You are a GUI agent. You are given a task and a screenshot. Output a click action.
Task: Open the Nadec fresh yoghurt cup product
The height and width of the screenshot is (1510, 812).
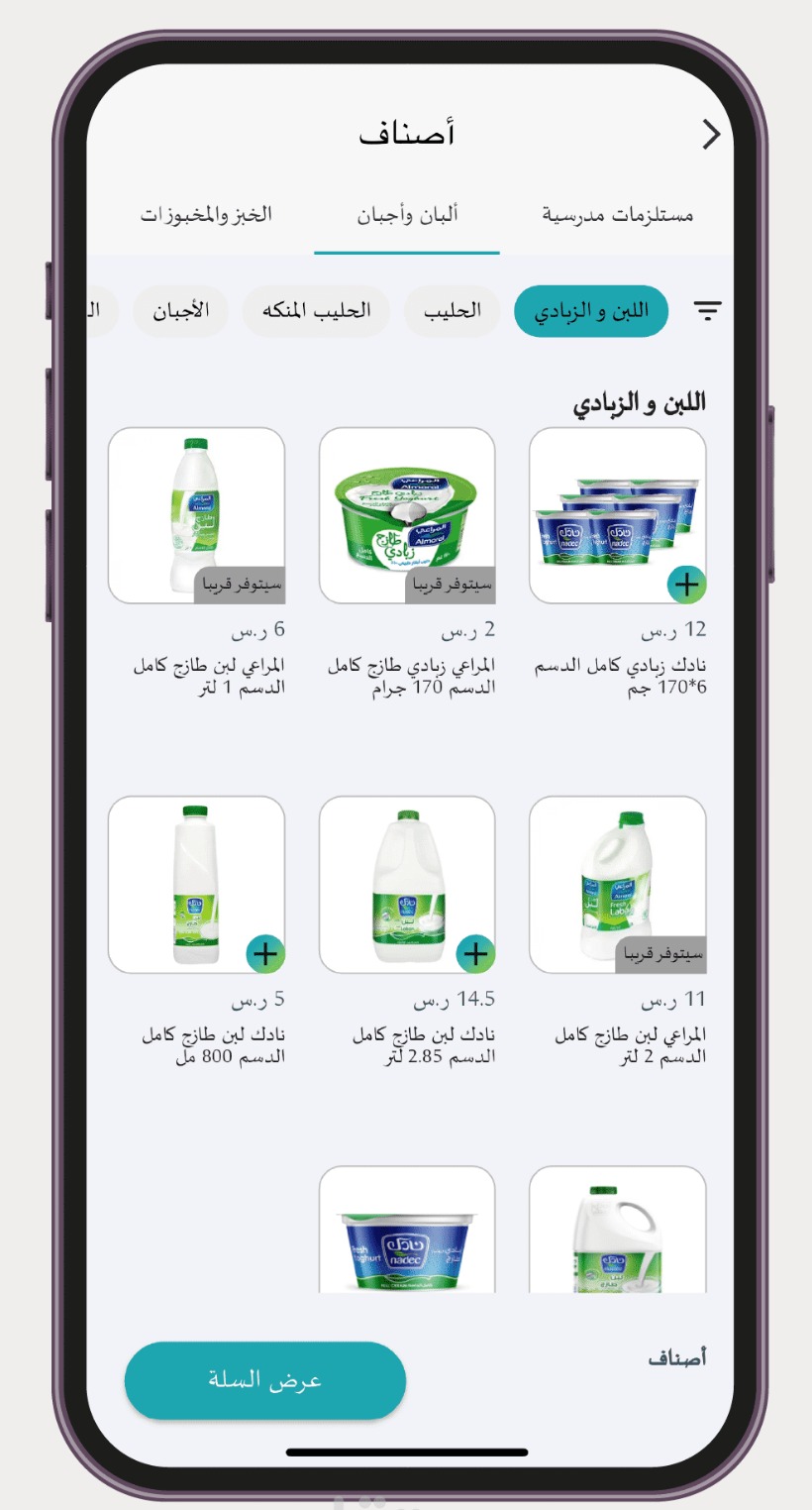click(407, 1234)
